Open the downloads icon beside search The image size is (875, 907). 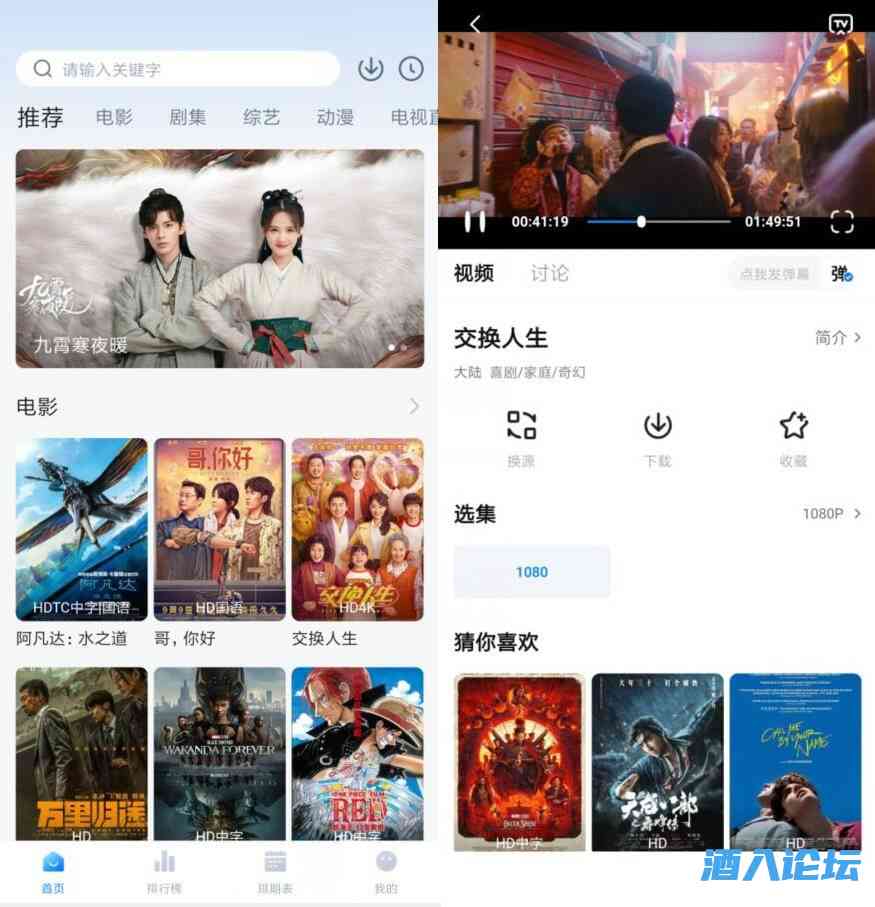(371, 69)
